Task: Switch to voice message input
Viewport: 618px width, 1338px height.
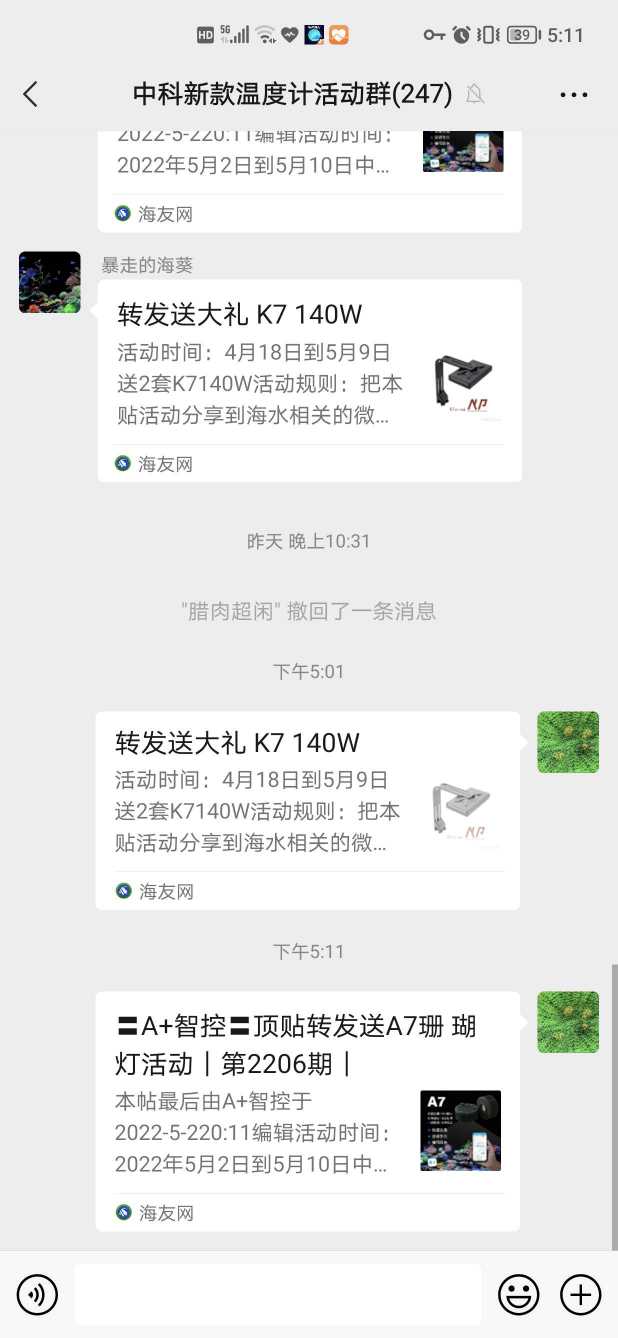Action: click(38, 1295)
